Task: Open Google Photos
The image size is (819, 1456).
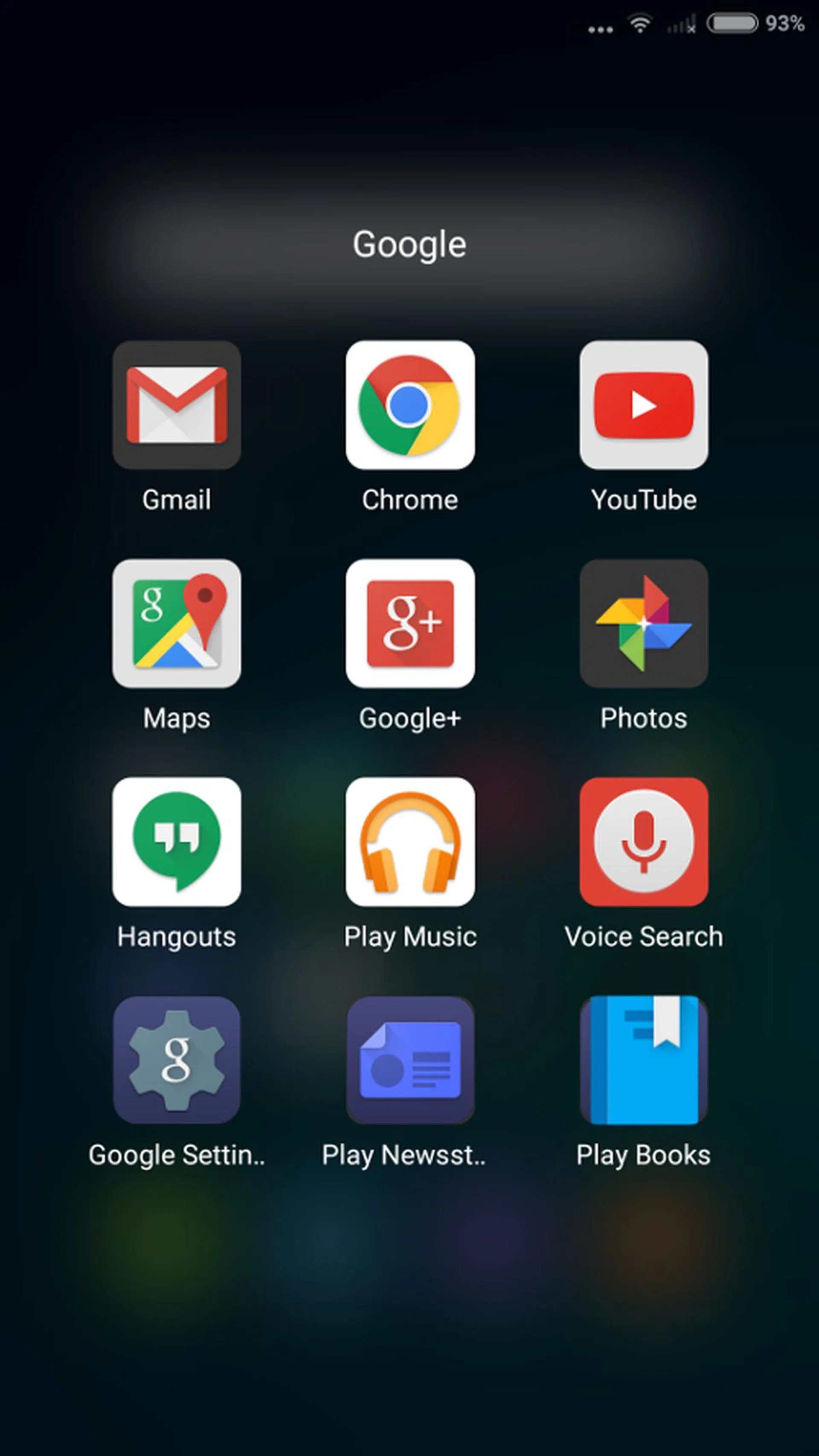Action: coord(643,623)
